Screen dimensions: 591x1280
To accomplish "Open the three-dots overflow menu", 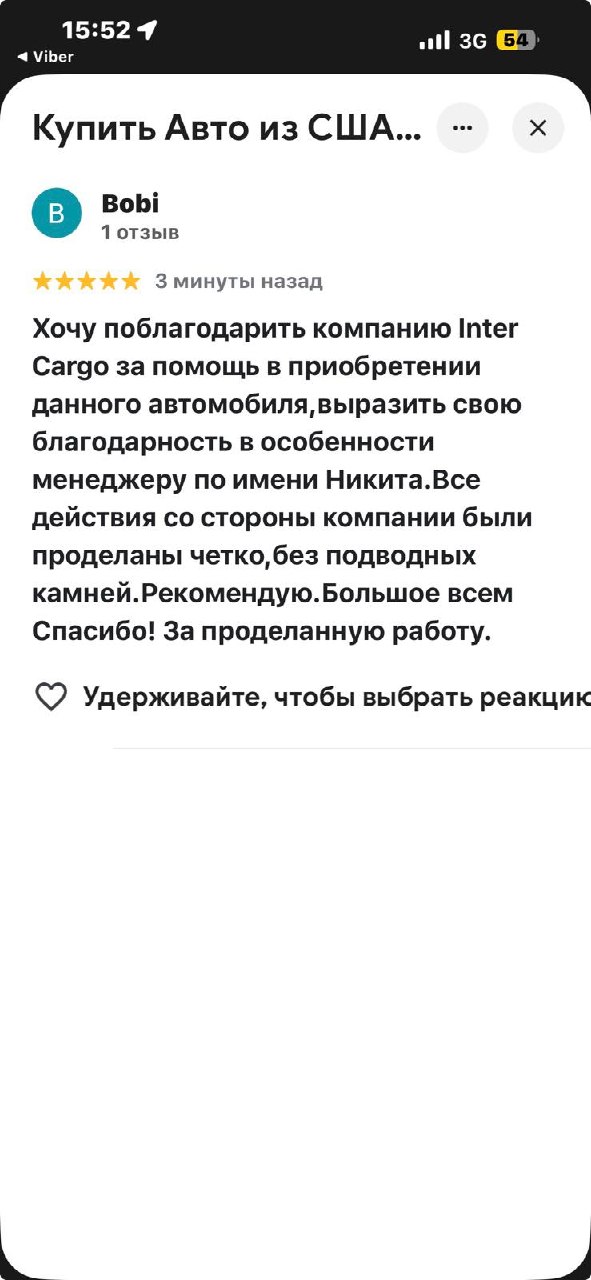I will click(462, 128).
